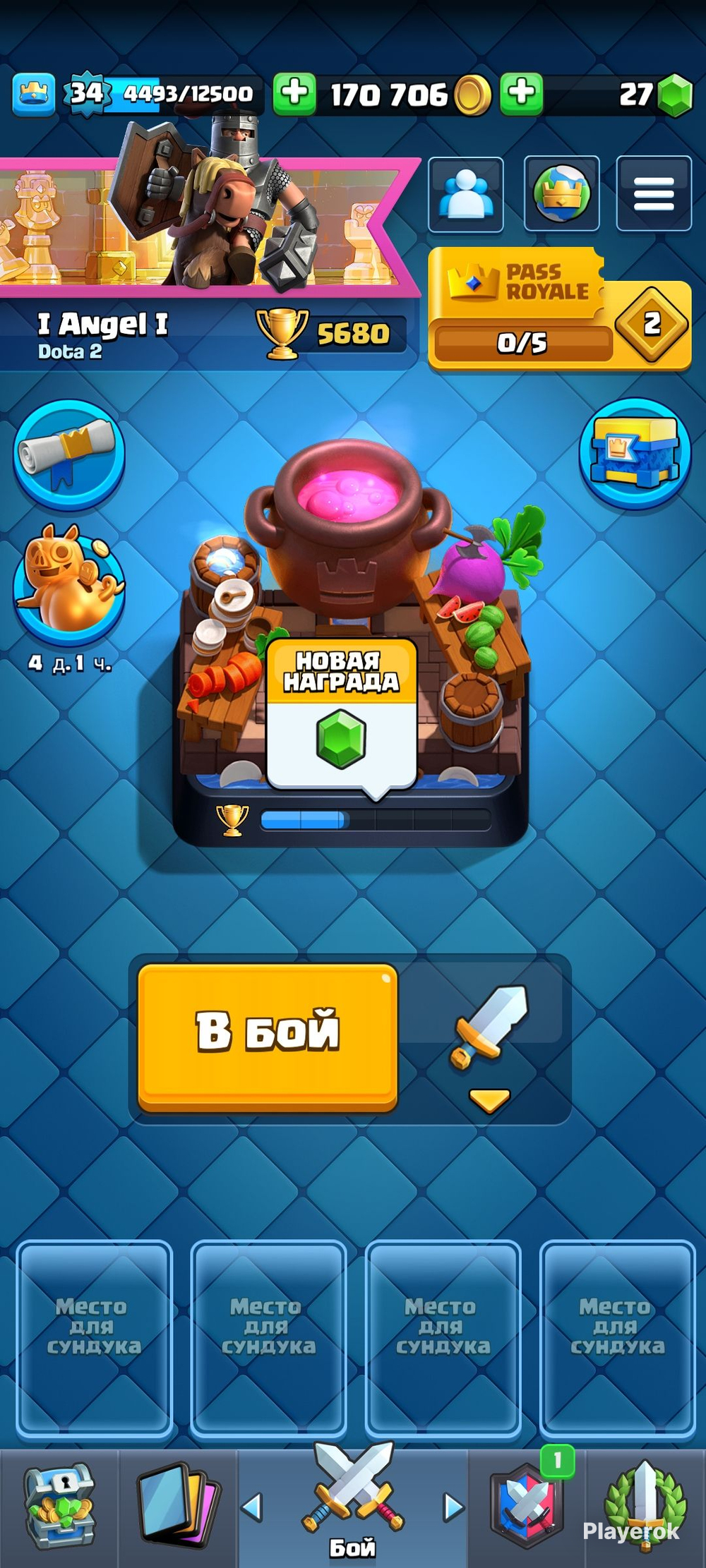The image size is (706, 1568).
Task: Open the Pass Royale banner
Action: point(559,308)
